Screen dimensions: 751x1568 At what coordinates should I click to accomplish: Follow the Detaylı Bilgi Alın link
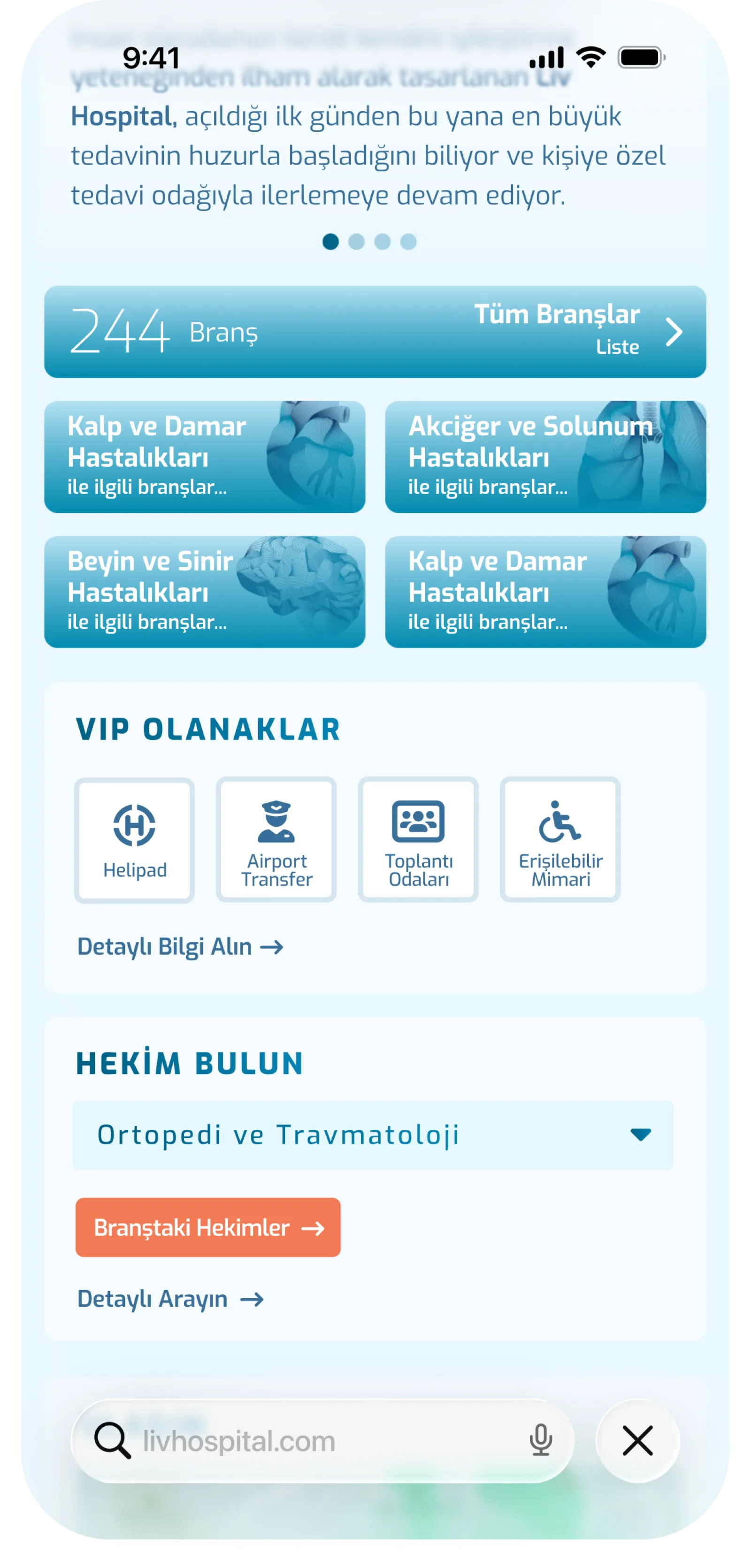pos(180,947)
